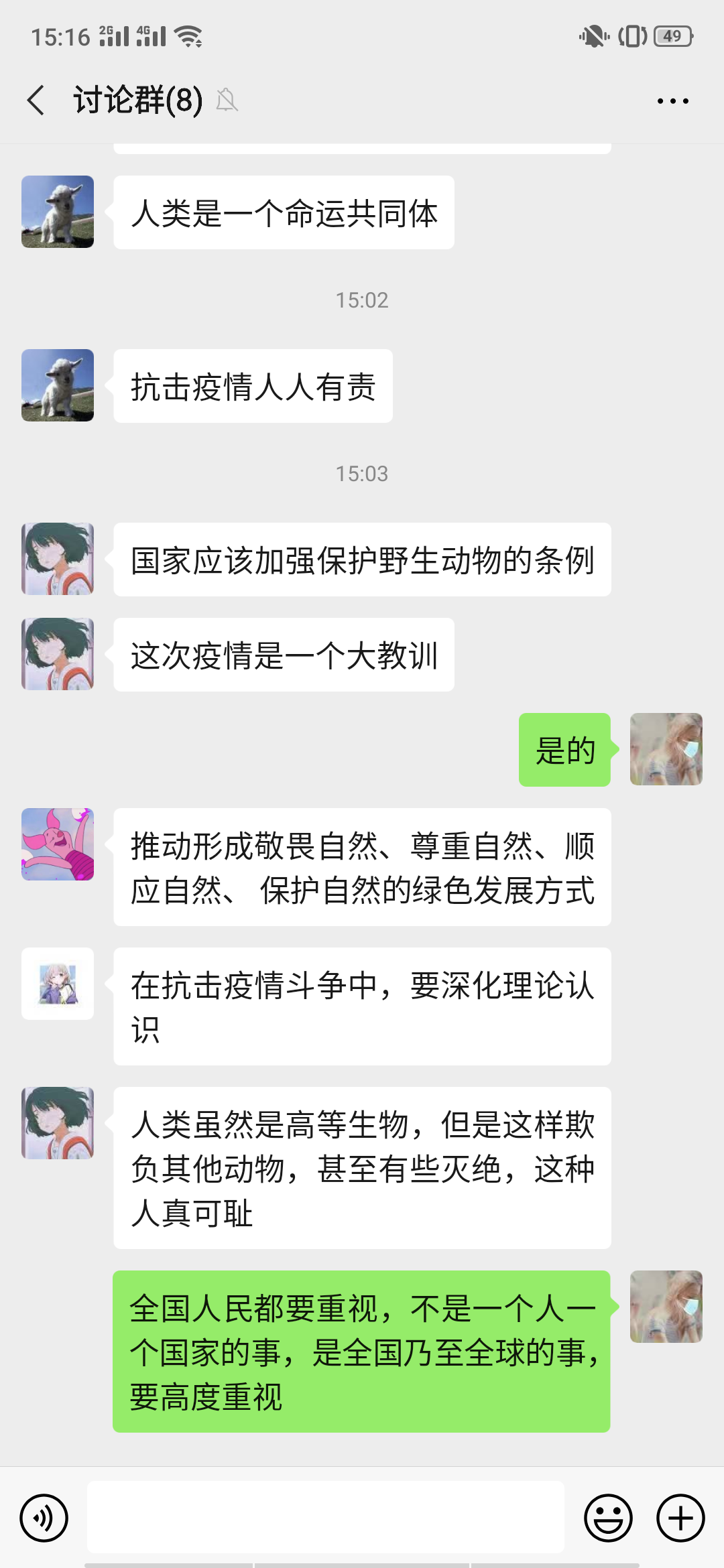Go back from the 讨论群 chat
Image resolution: width=724 pixels, height=1568 pixels.
36,101
